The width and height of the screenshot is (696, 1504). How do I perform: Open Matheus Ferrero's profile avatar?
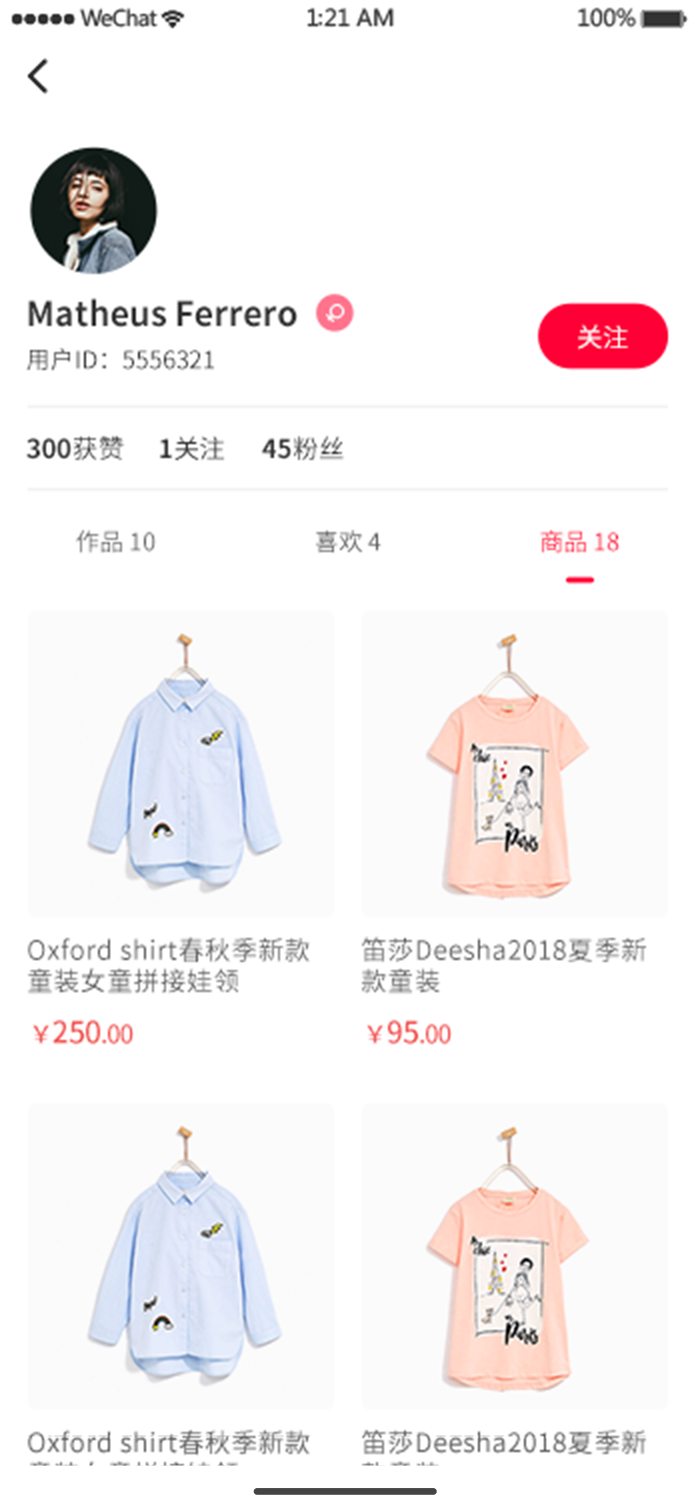(94, 211)
